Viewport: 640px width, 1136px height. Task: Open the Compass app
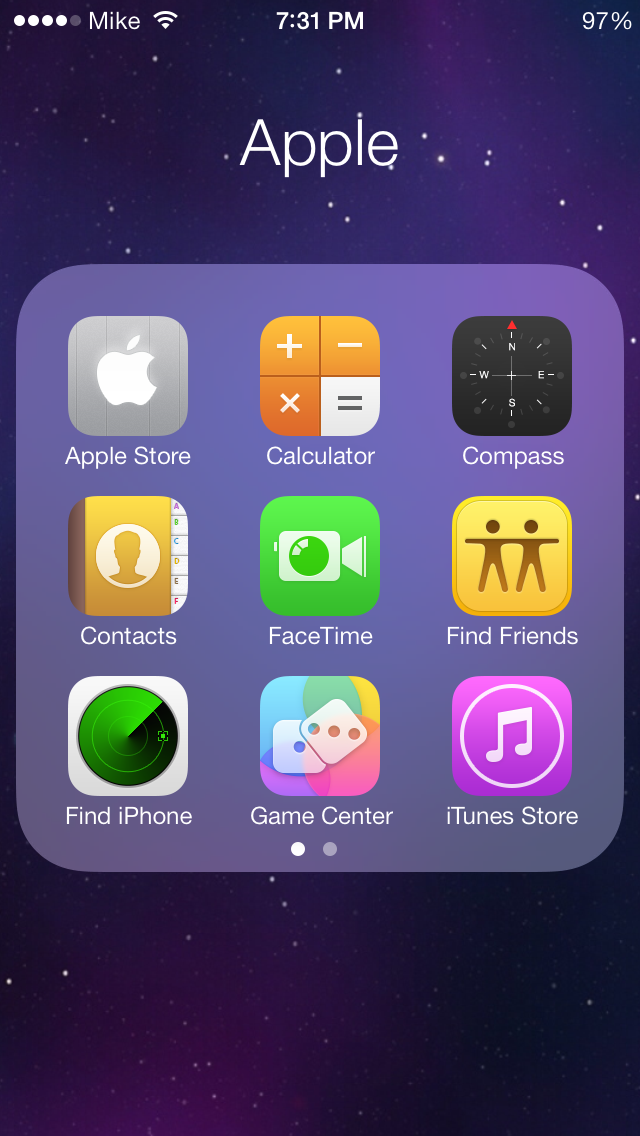tap(512, 375)
